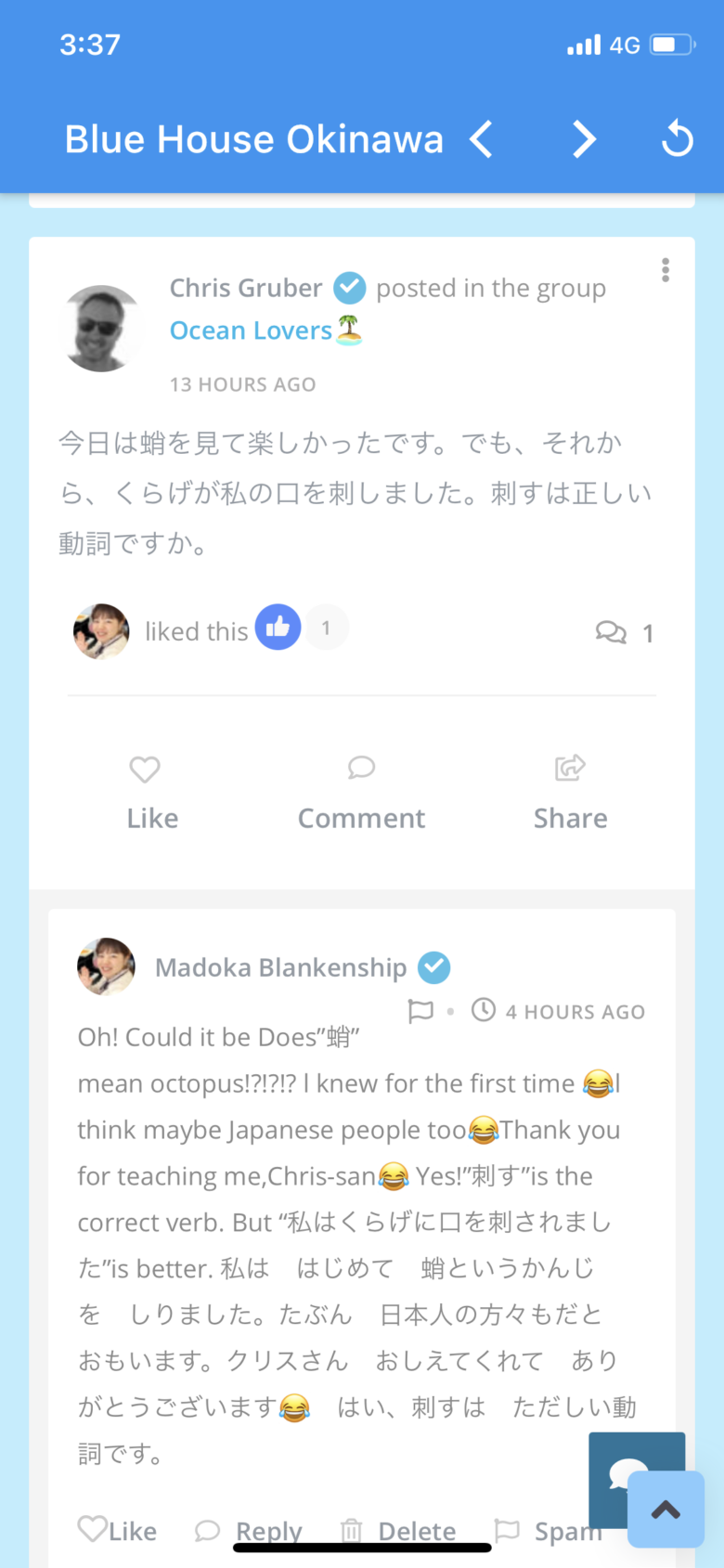Go back using the left arrow
This screenshot has height=1568, width=724.
(x=481, y=140)
